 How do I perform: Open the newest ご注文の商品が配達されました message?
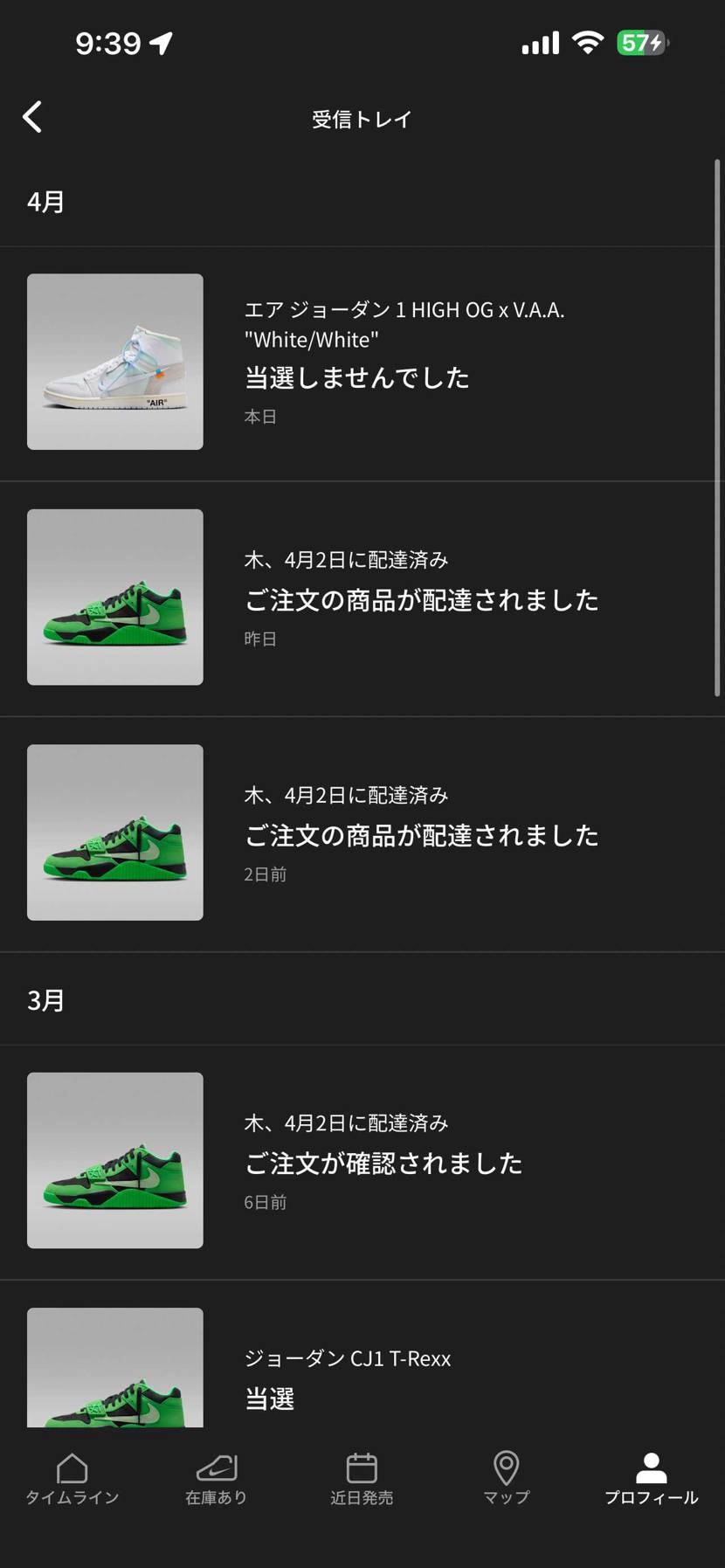pos(422,600)
